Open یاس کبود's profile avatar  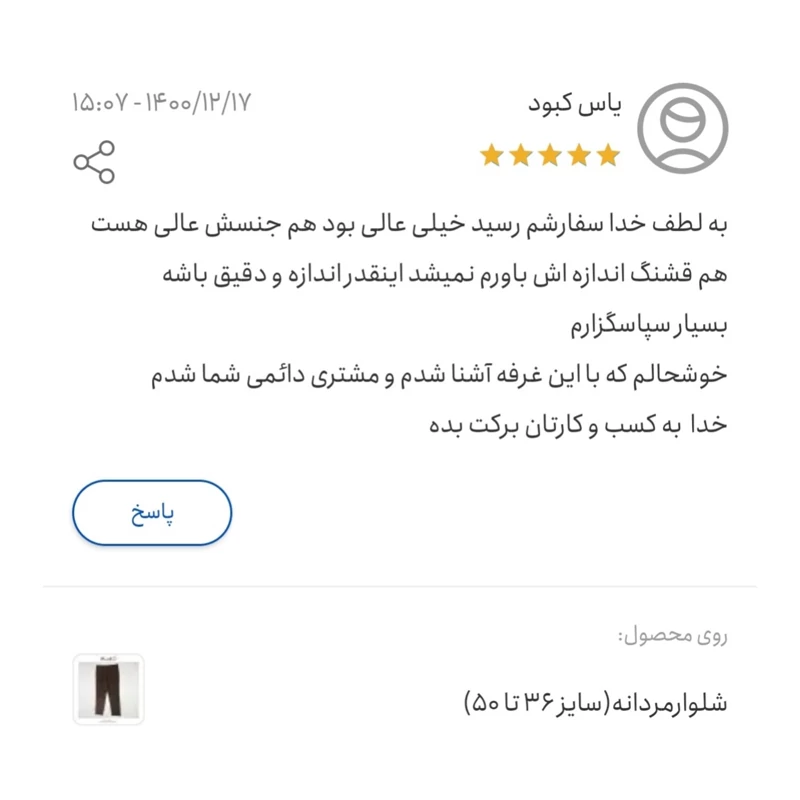(683, 128)
